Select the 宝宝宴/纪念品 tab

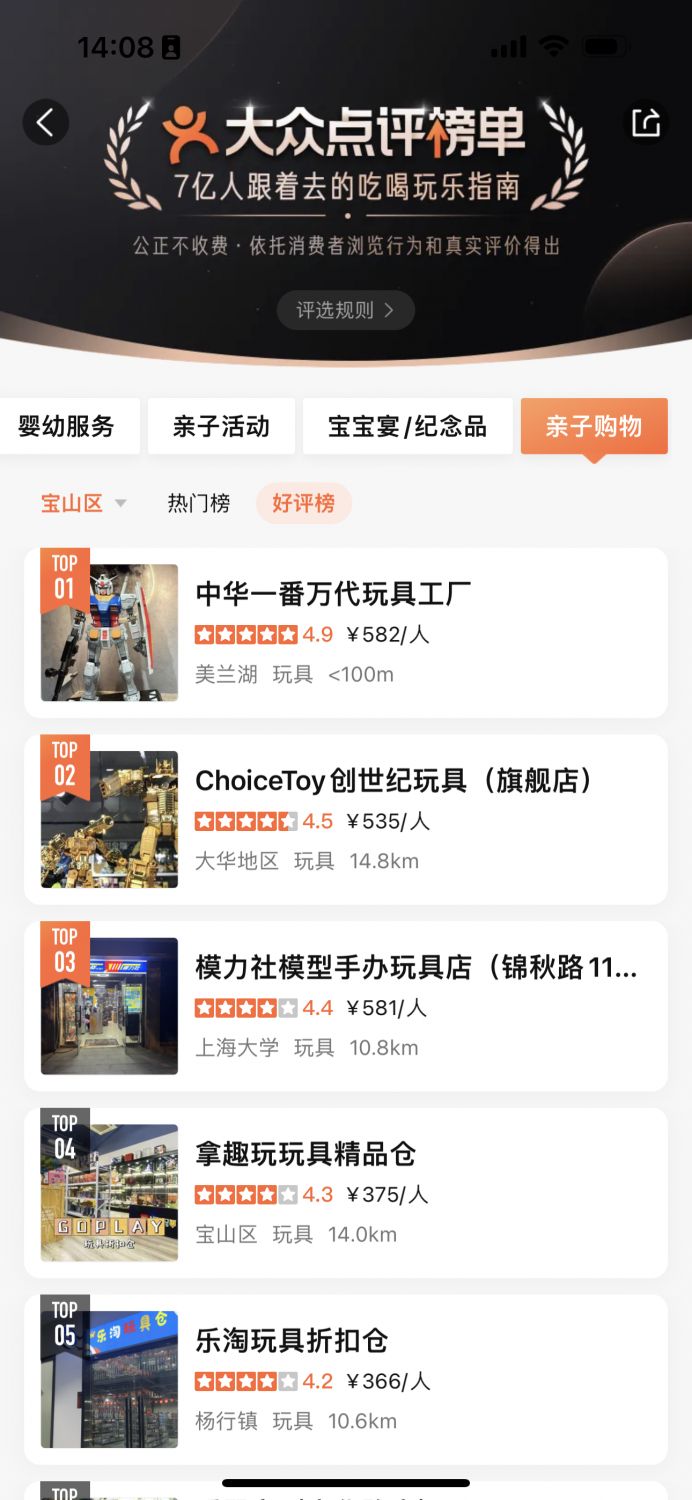click(407, 426)
